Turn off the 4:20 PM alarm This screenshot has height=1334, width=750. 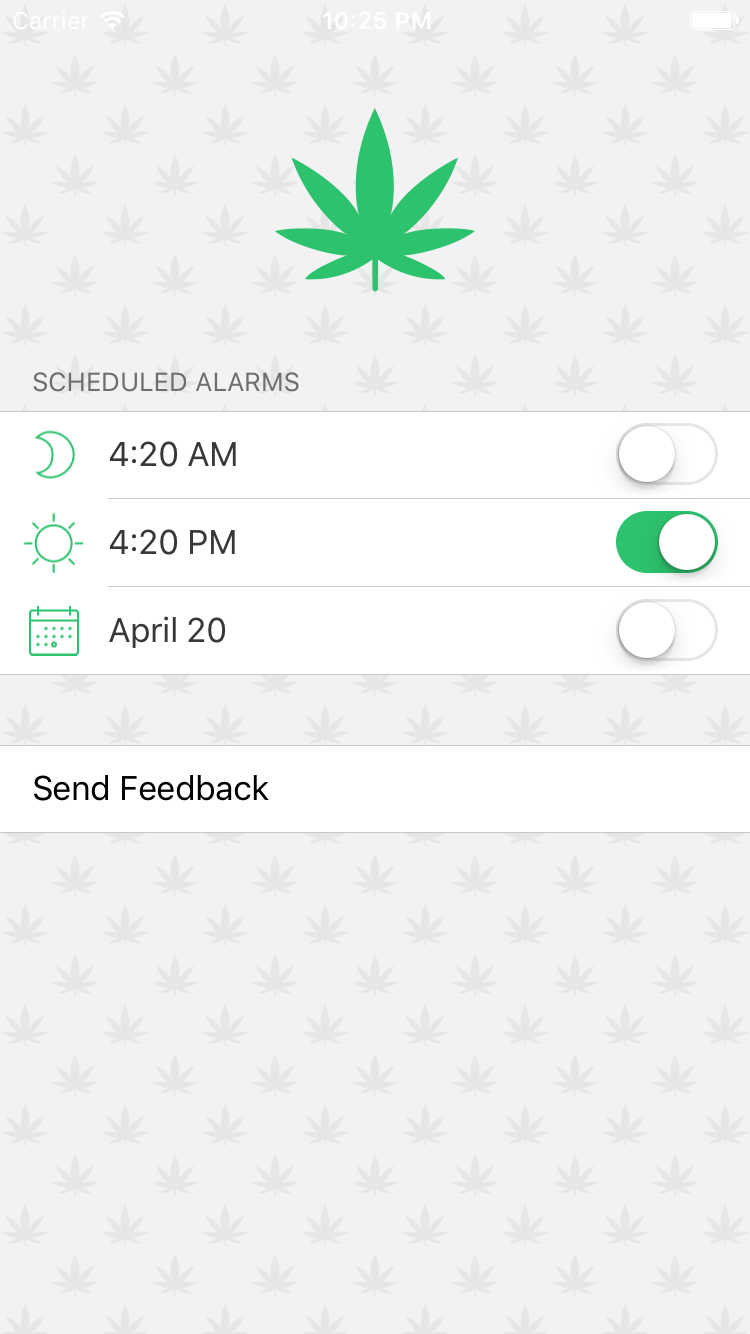[667, 542]
